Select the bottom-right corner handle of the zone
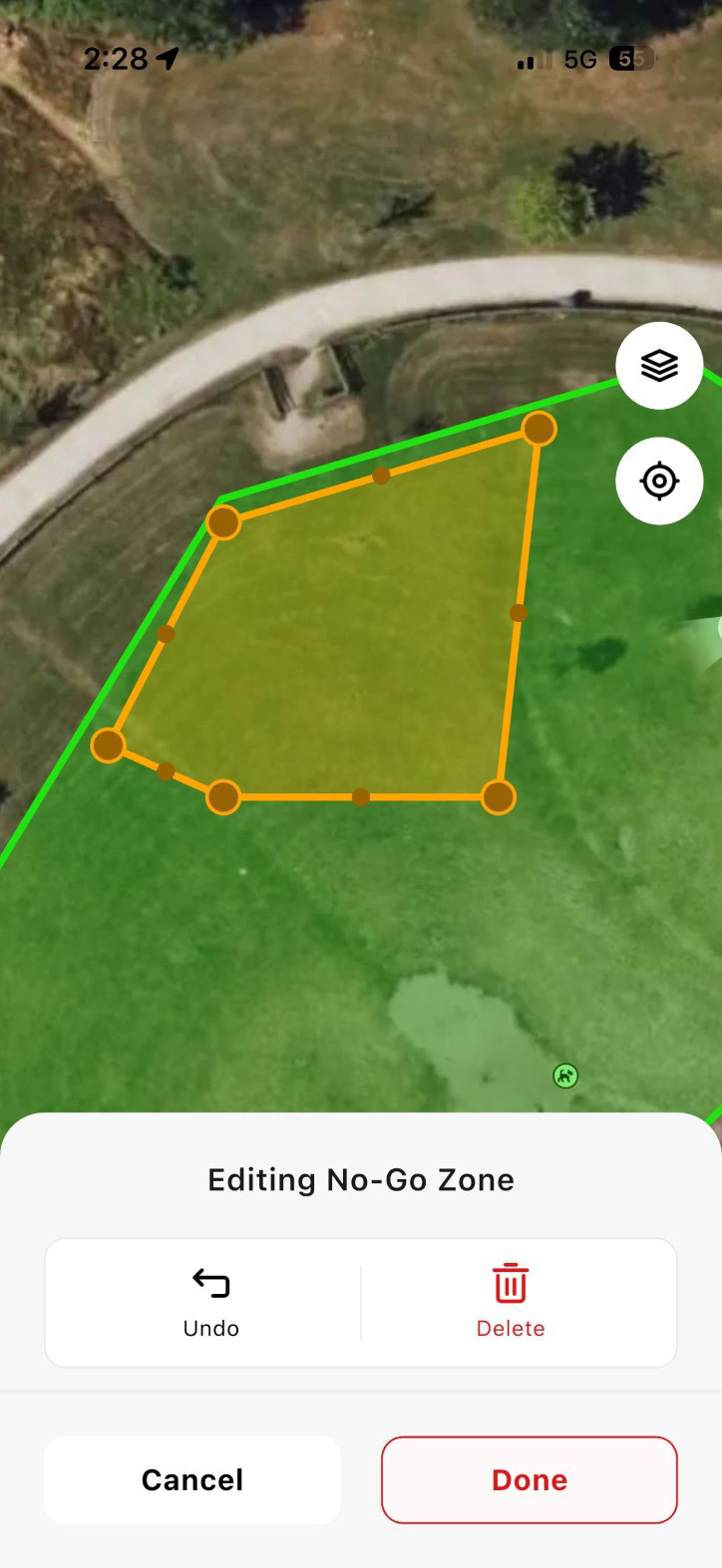722x1568 pixels. tap(498, 797)
